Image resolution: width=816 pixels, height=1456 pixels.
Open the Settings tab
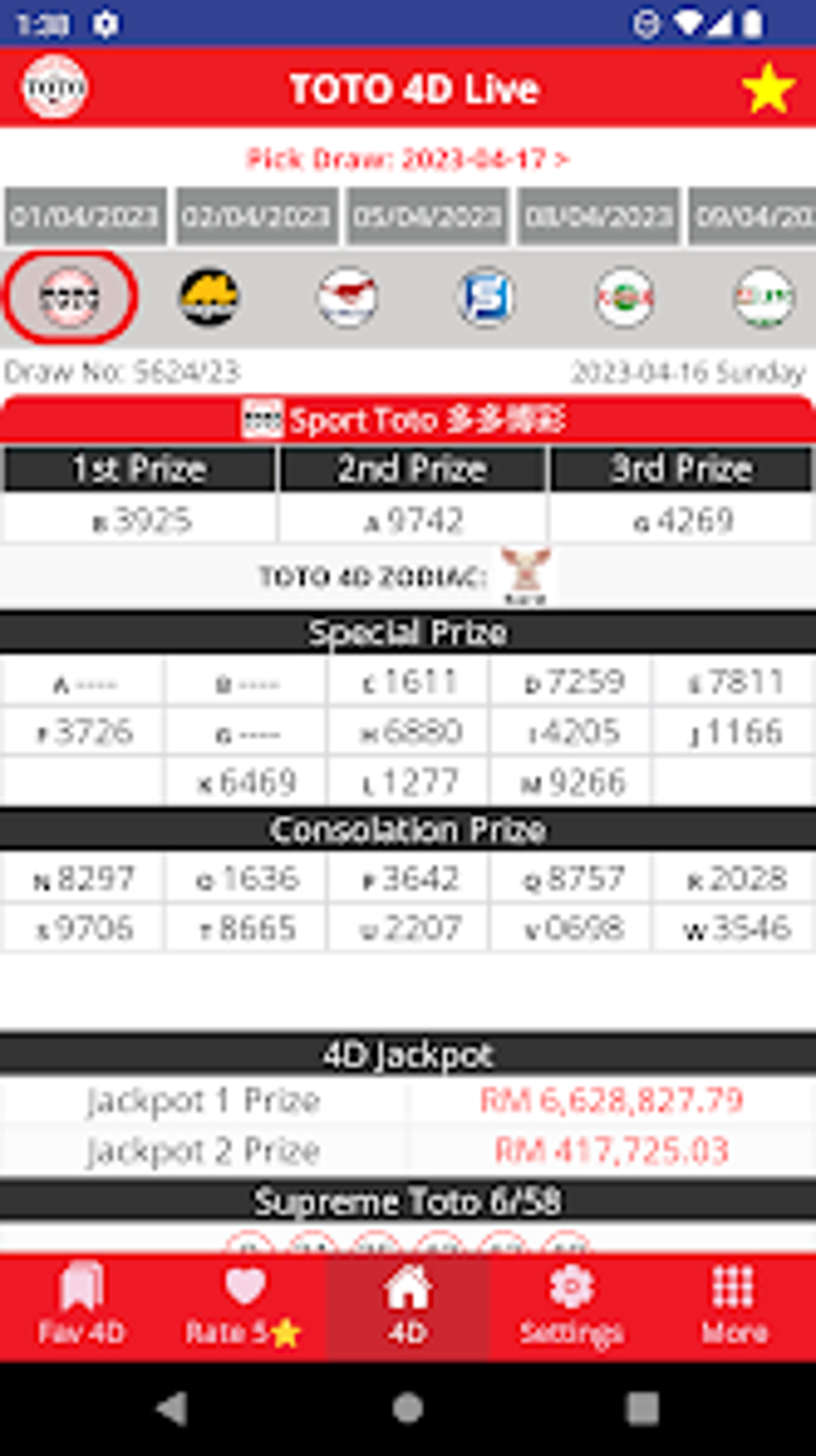tap(571, 1305)
